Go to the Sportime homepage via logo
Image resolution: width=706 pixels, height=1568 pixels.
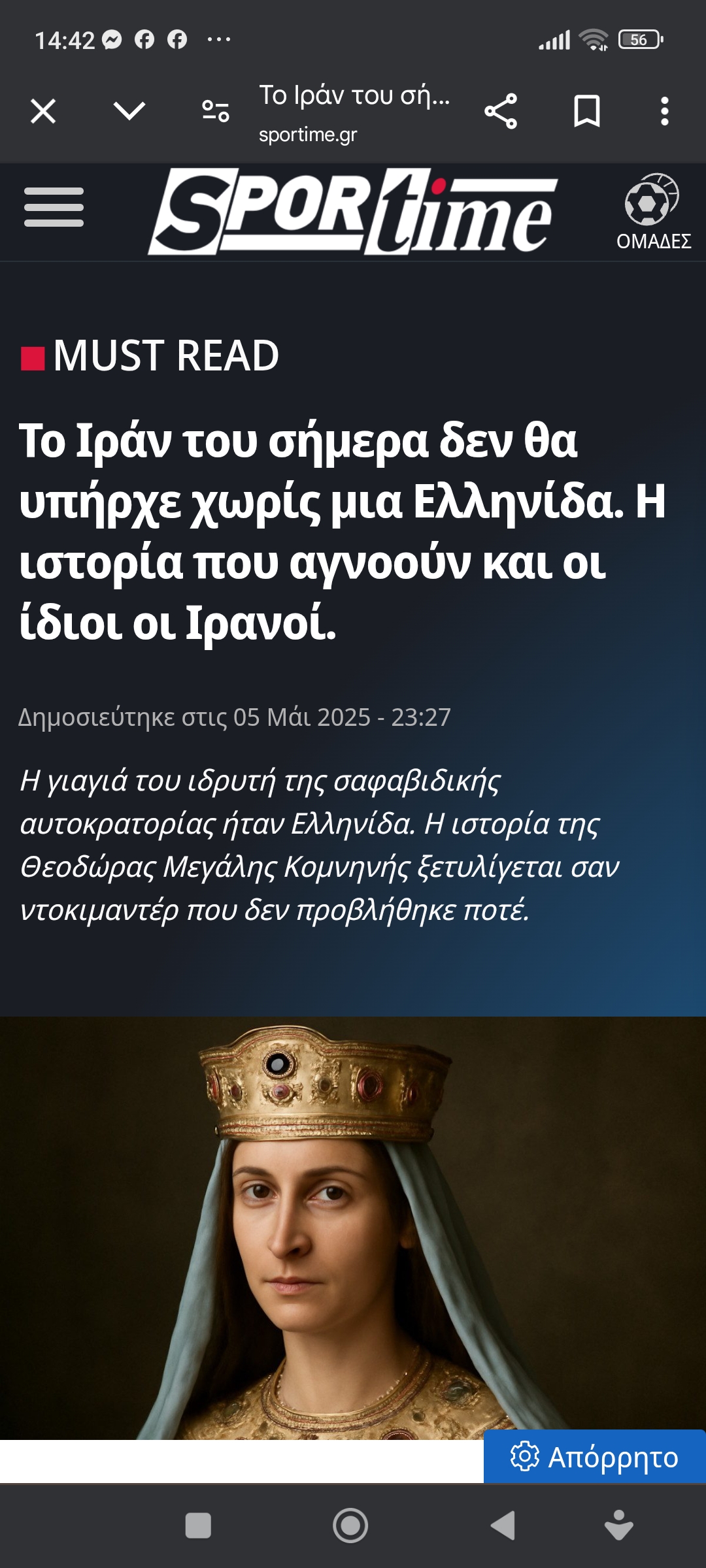[x=353, y=212]
